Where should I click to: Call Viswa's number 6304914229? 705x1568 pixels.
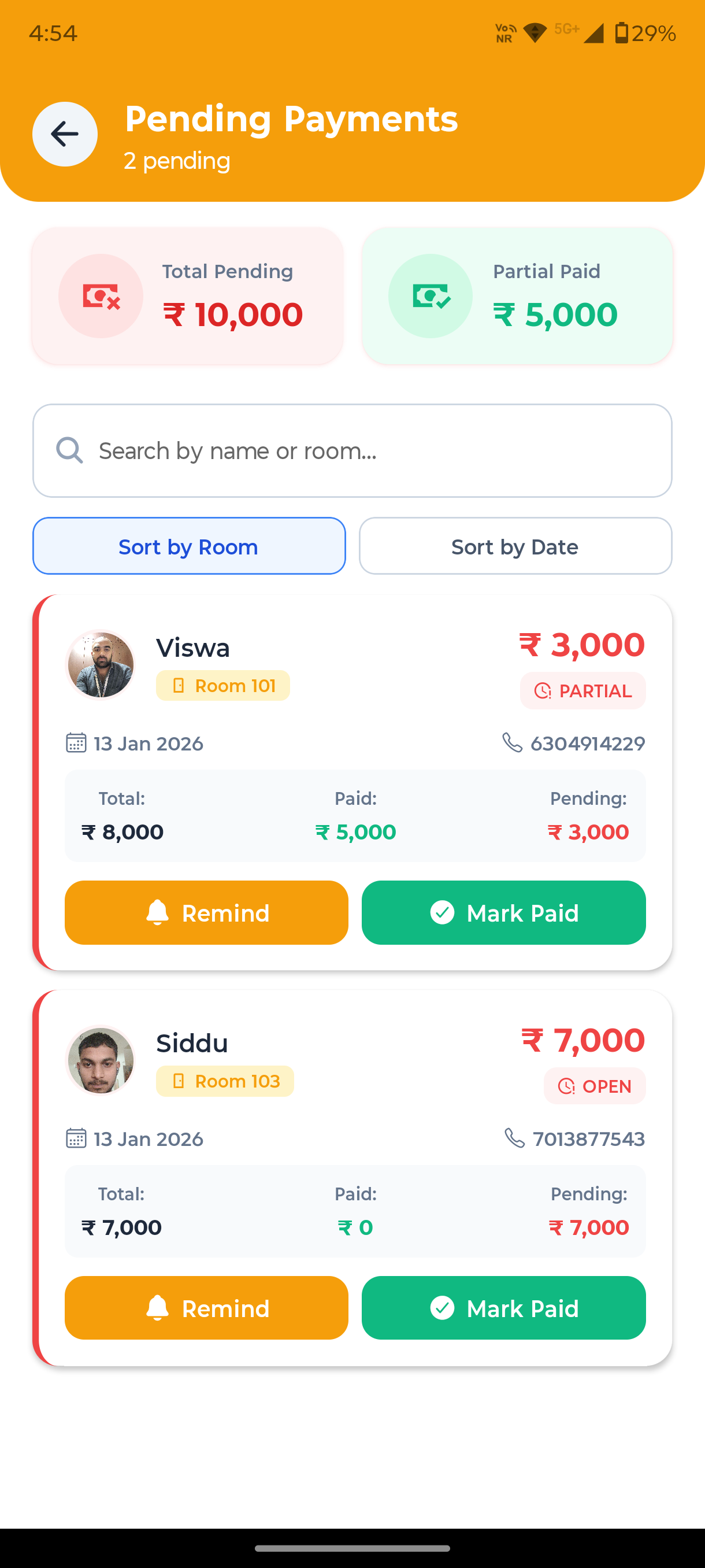[574, 743]
